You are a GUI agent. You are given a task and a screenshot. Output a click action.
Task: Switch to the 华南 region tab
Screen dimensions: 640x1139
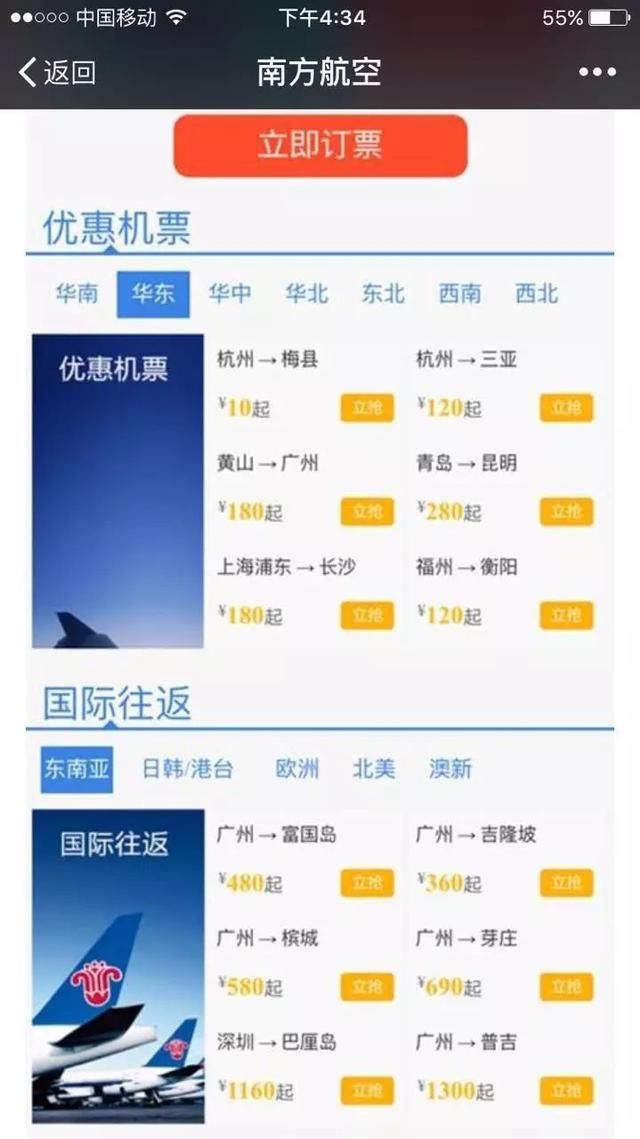coord(77,294)
